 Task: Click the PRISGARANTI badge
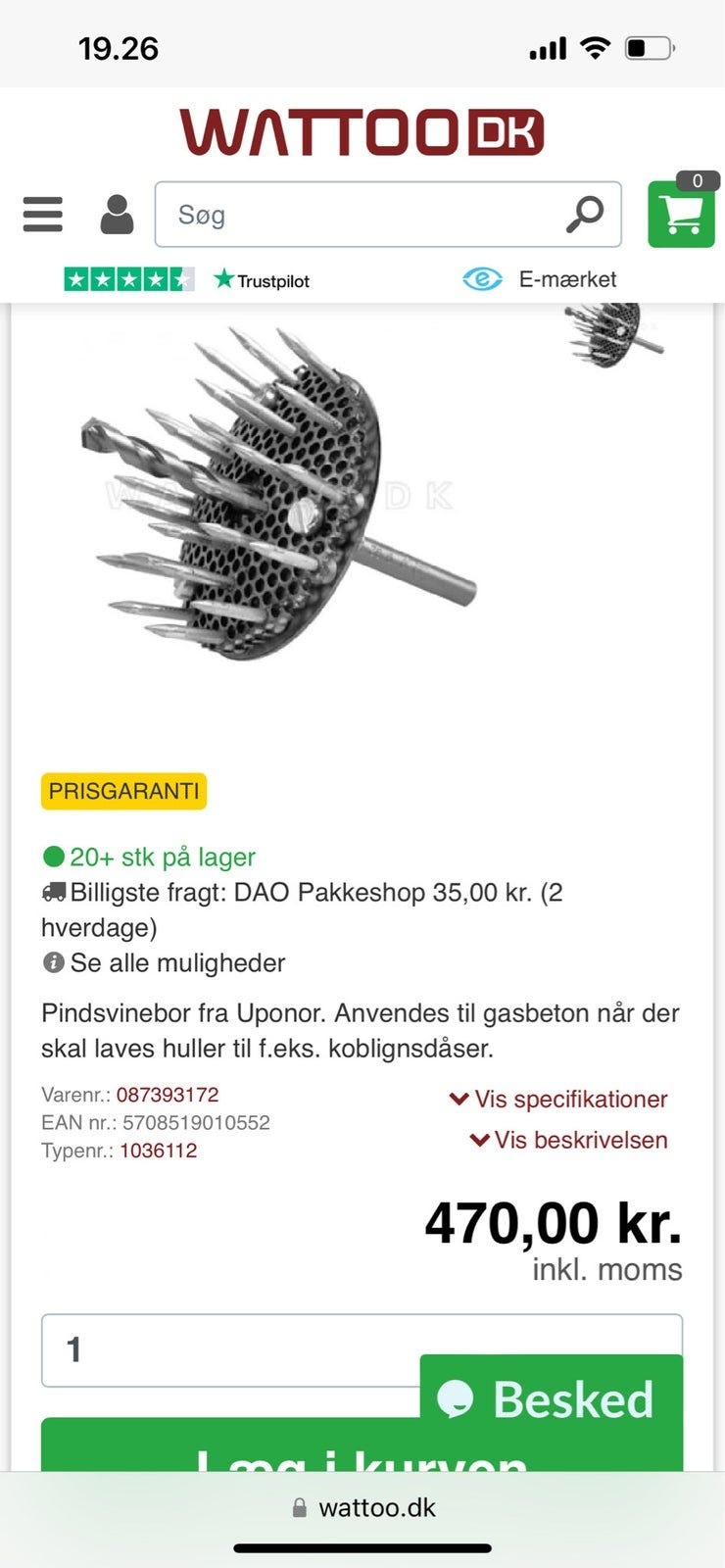124,791
